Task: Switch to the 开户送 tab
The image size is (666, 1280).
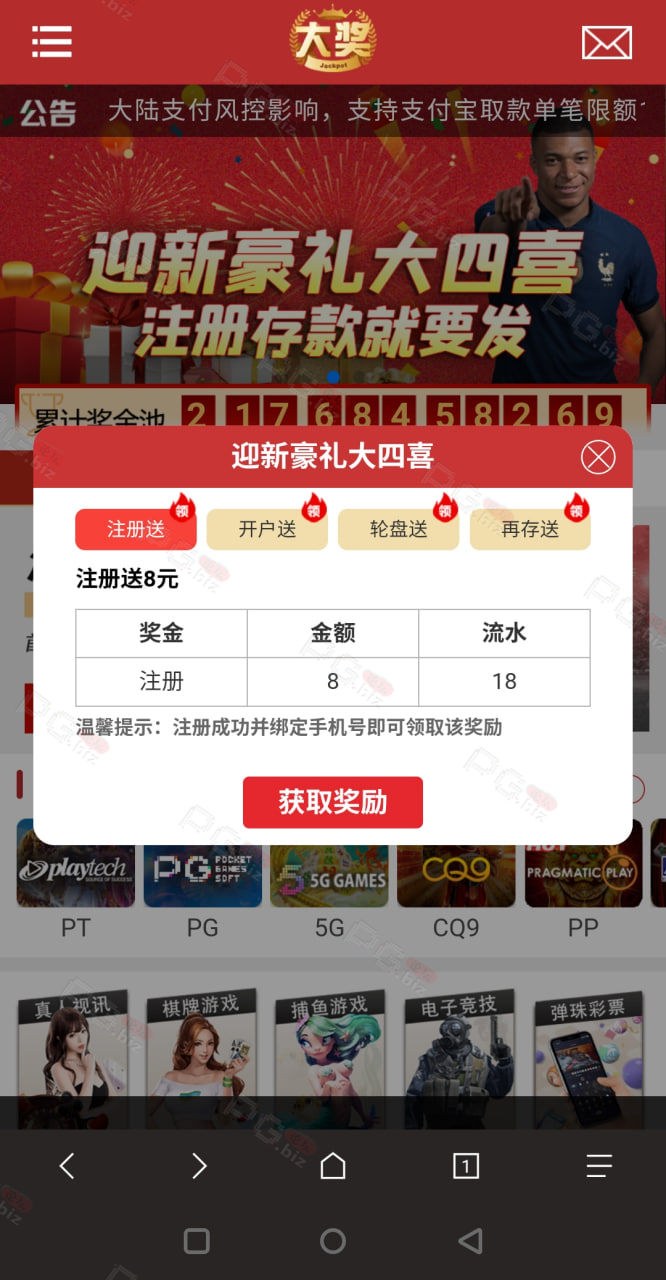Action: 267,529
